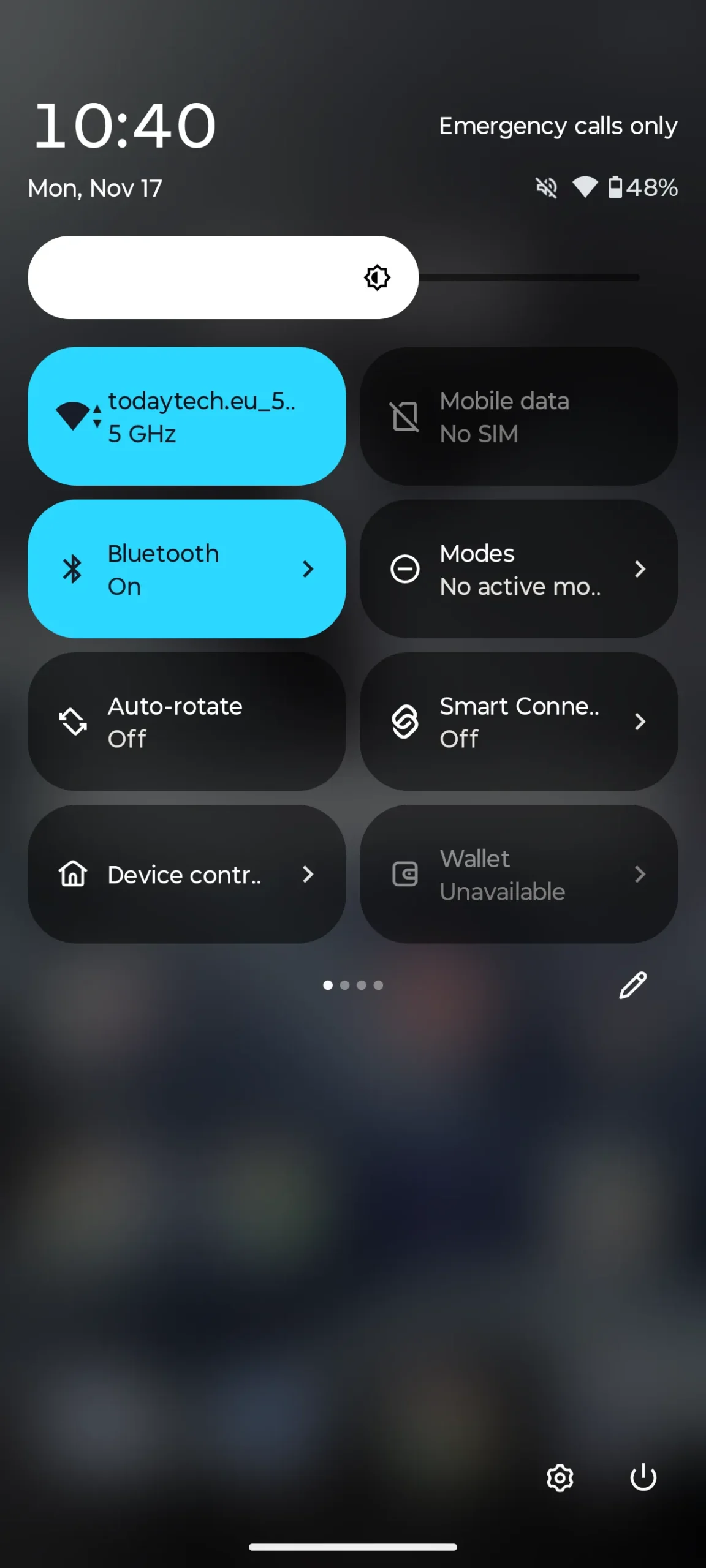Screen dimensions: 706x1568
Task: Edit quick settings tiles with pencil
Action: tap(632, 985)
